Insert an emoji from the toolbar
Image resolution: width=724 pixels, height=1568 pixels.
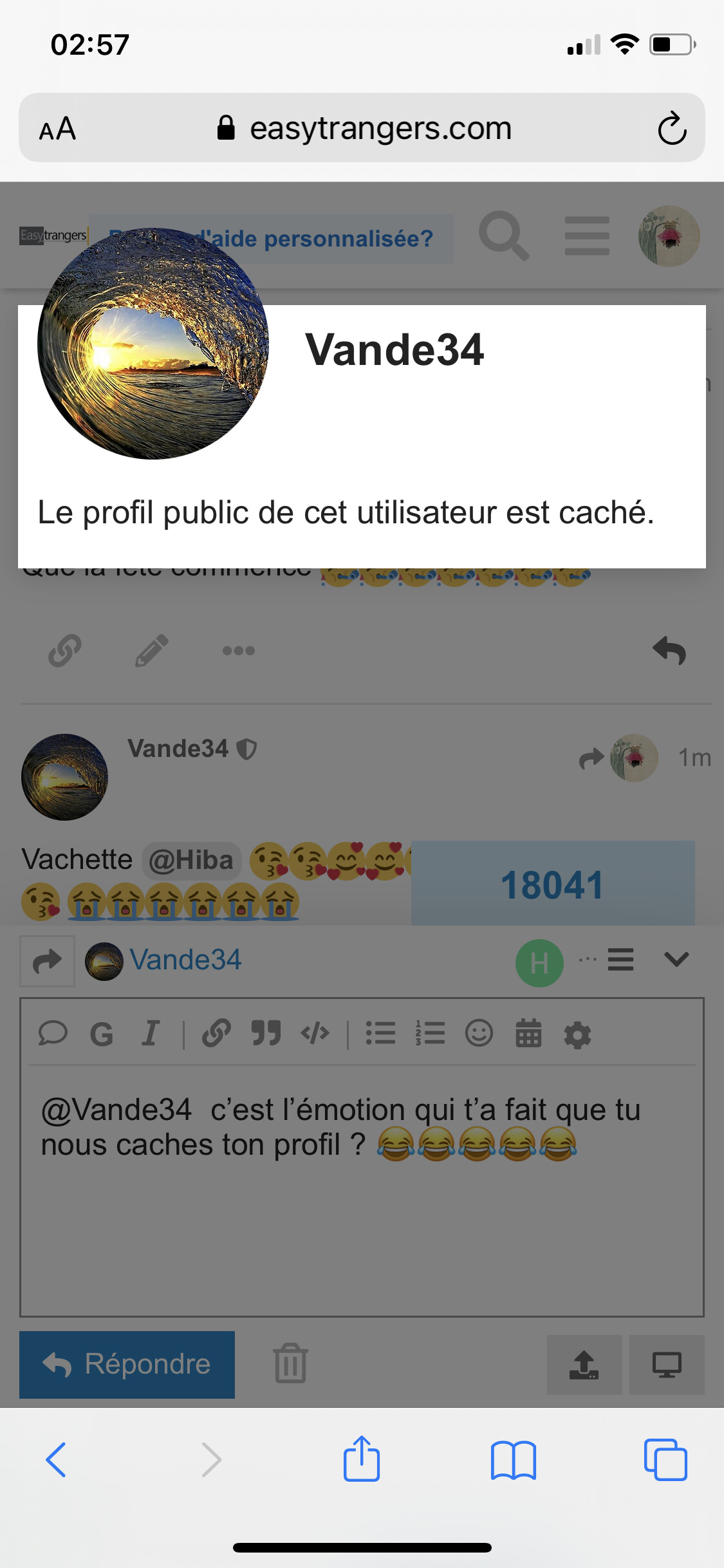[479, 1033]
